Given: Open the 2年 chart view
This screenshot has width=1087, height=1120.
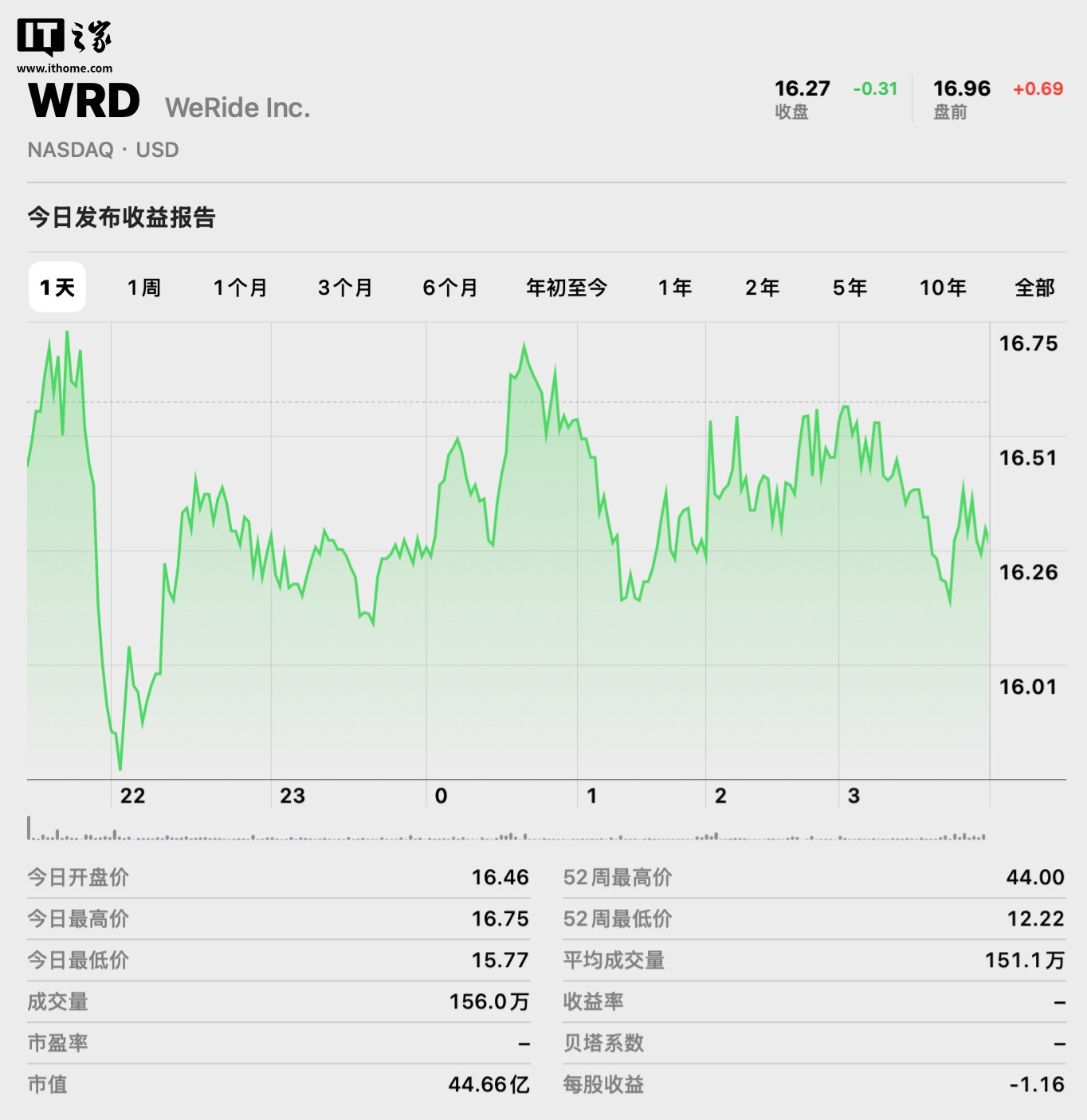Looking at the screenshot, I should coord(763,288).
